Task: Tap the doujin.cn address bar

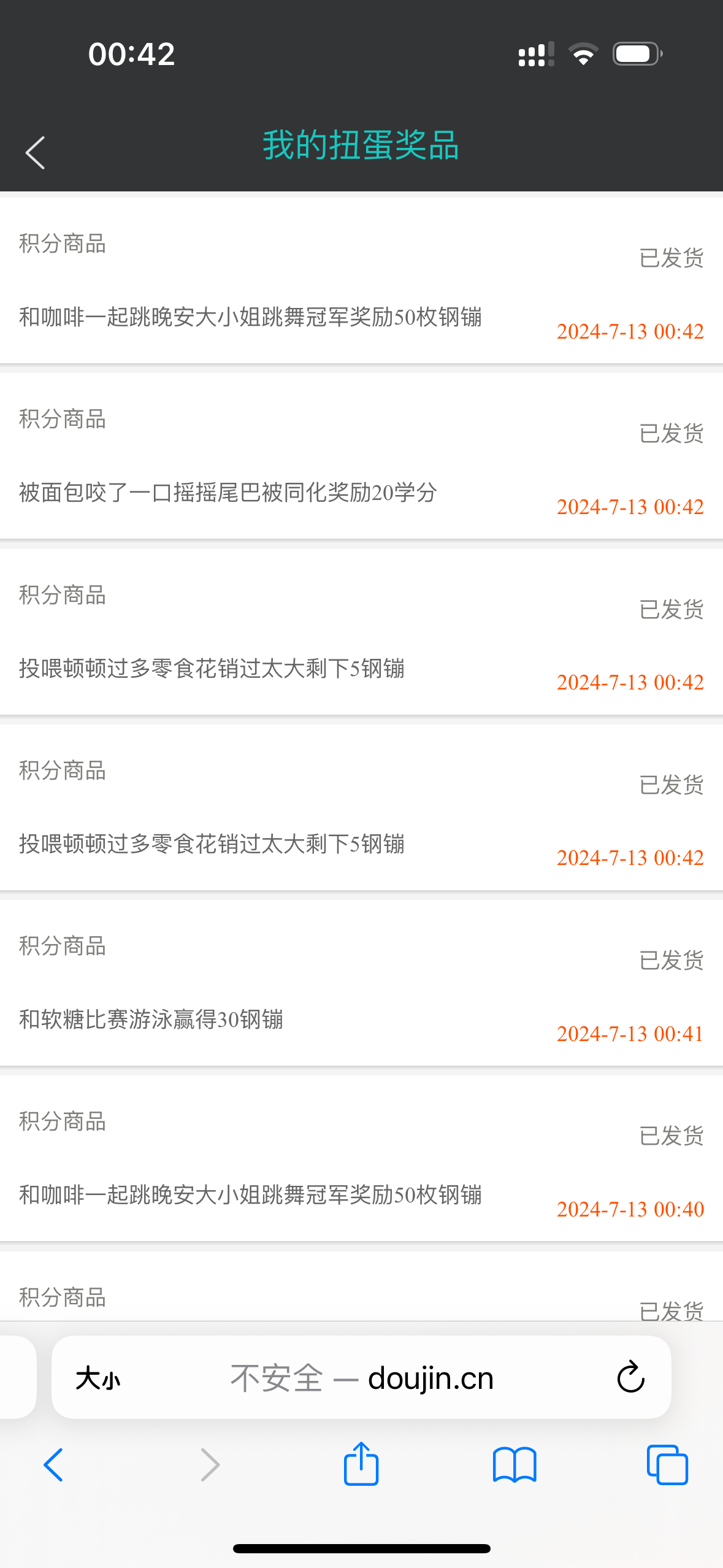Action: [x=362, y=1378]
